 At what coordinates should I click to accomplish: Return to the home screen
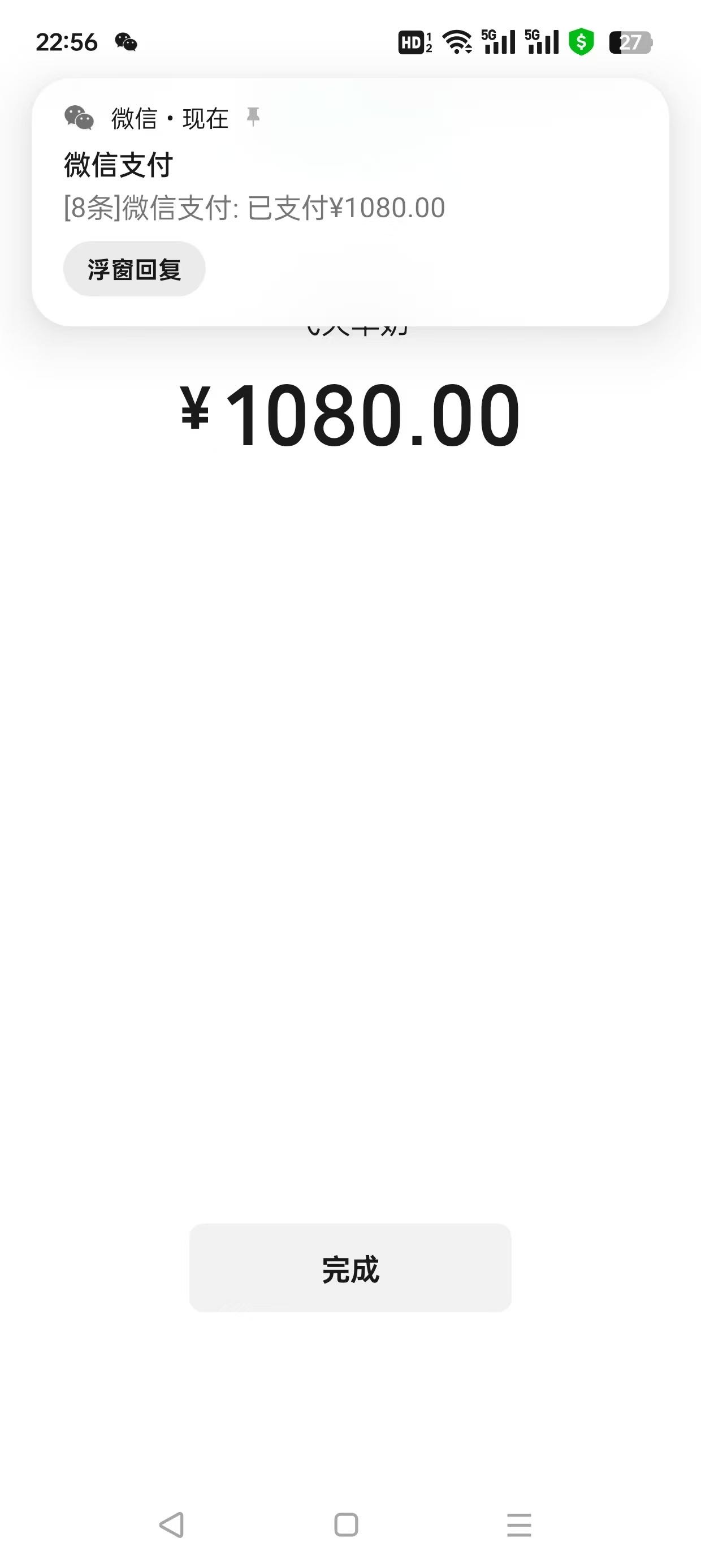pos(346,1525)
